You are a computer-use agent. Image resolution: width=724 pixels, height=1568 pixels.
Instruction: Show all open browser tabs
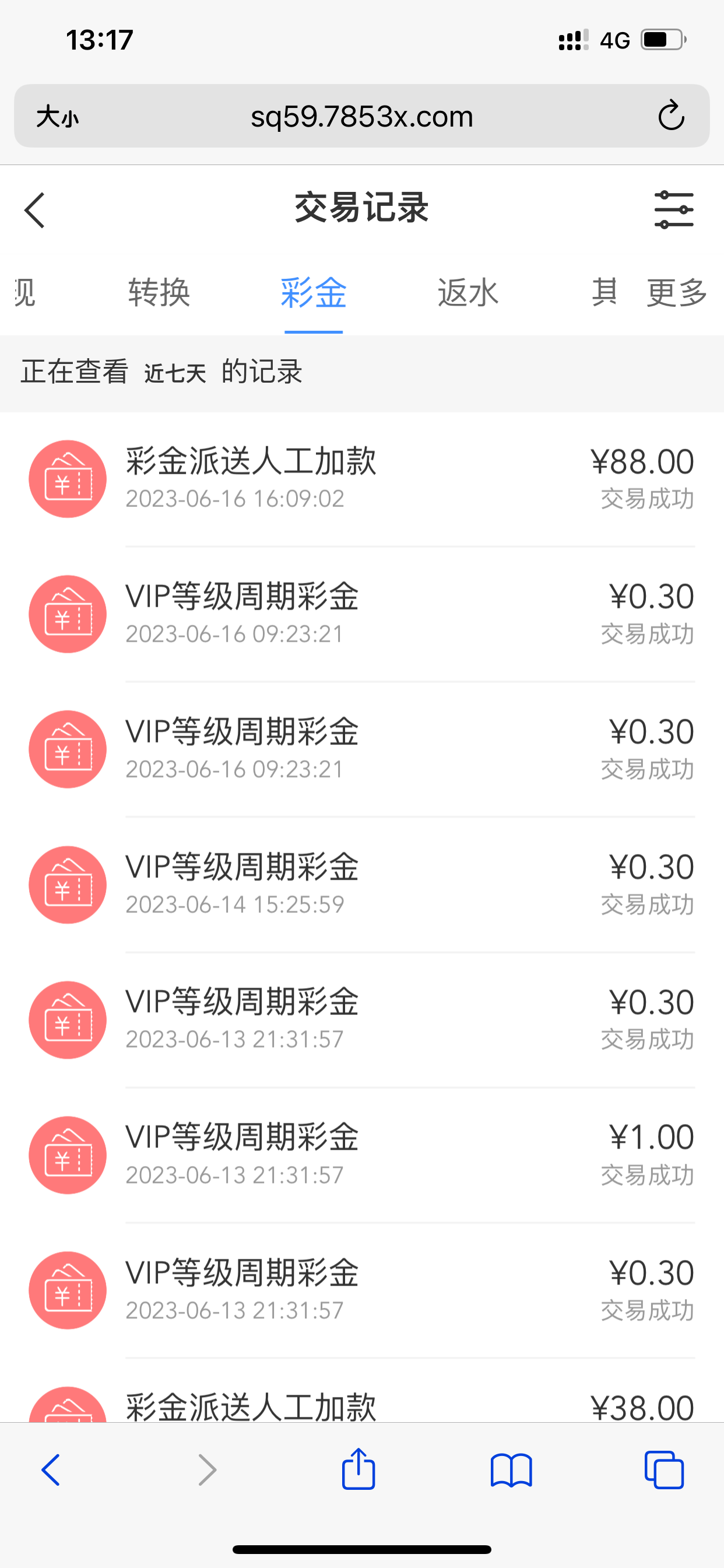(664, 1469)
